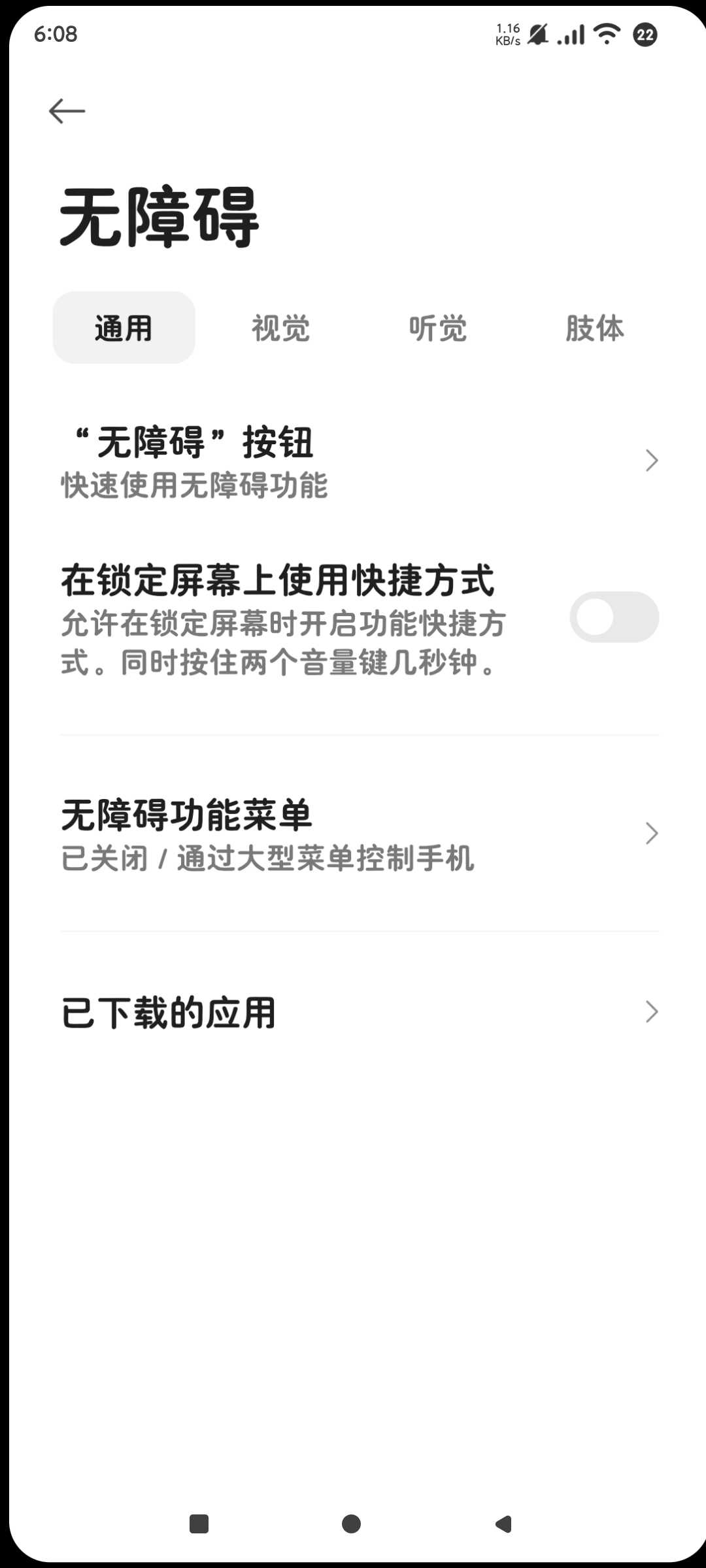Switch to the 视觉 tab
The width and height of the screenshot is (706, 1568).
tap(280, 327)
